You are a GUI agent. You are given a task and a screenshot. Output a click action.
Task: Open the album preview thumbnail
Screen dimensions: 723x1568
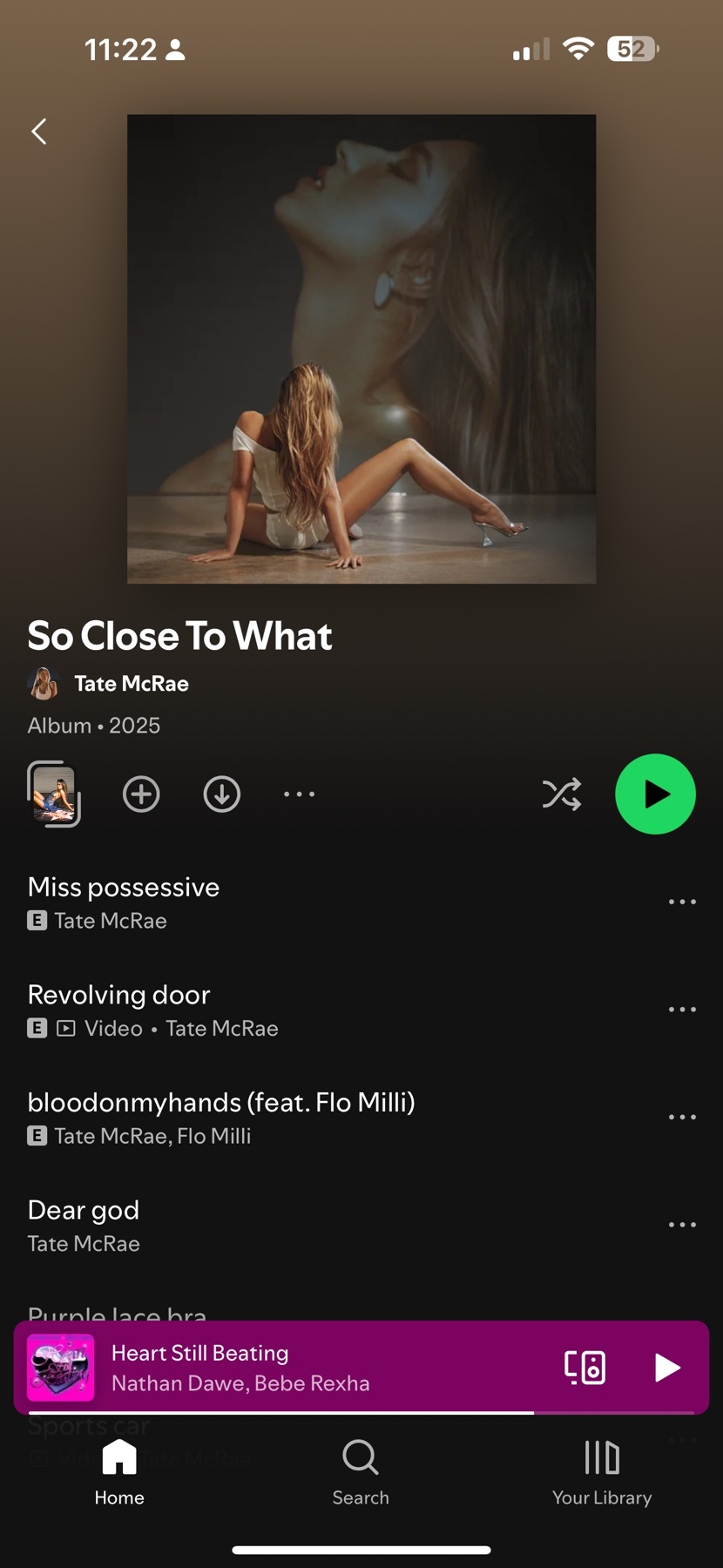(54, 794)
